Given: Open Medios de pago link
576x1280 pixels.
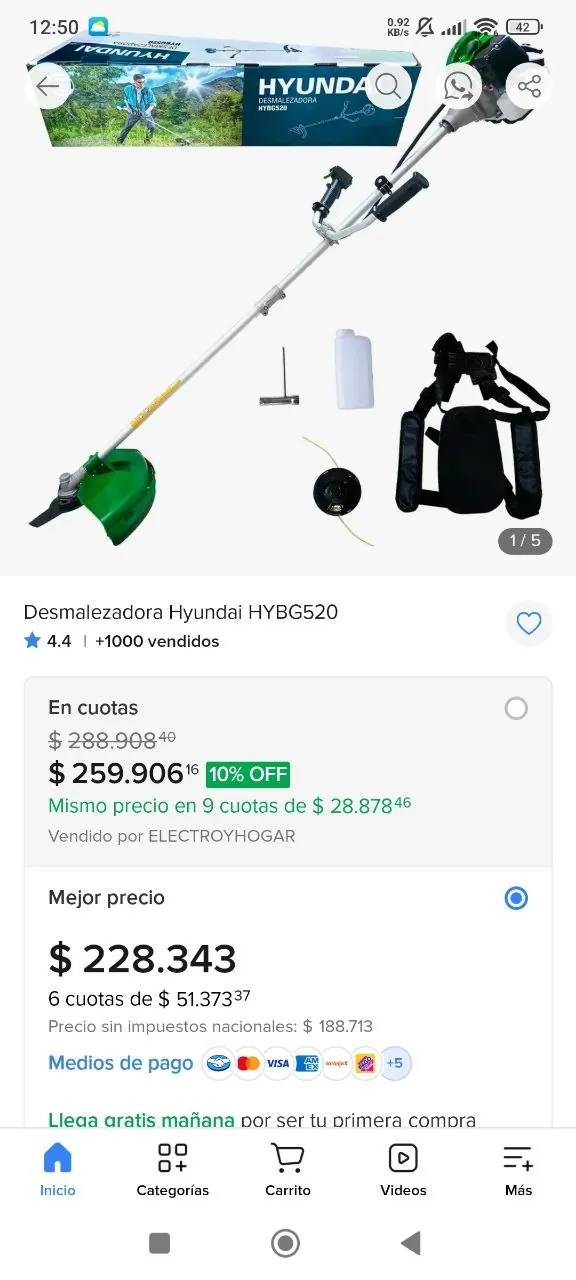Looking at the screenshot, I should click(121, 1063).
